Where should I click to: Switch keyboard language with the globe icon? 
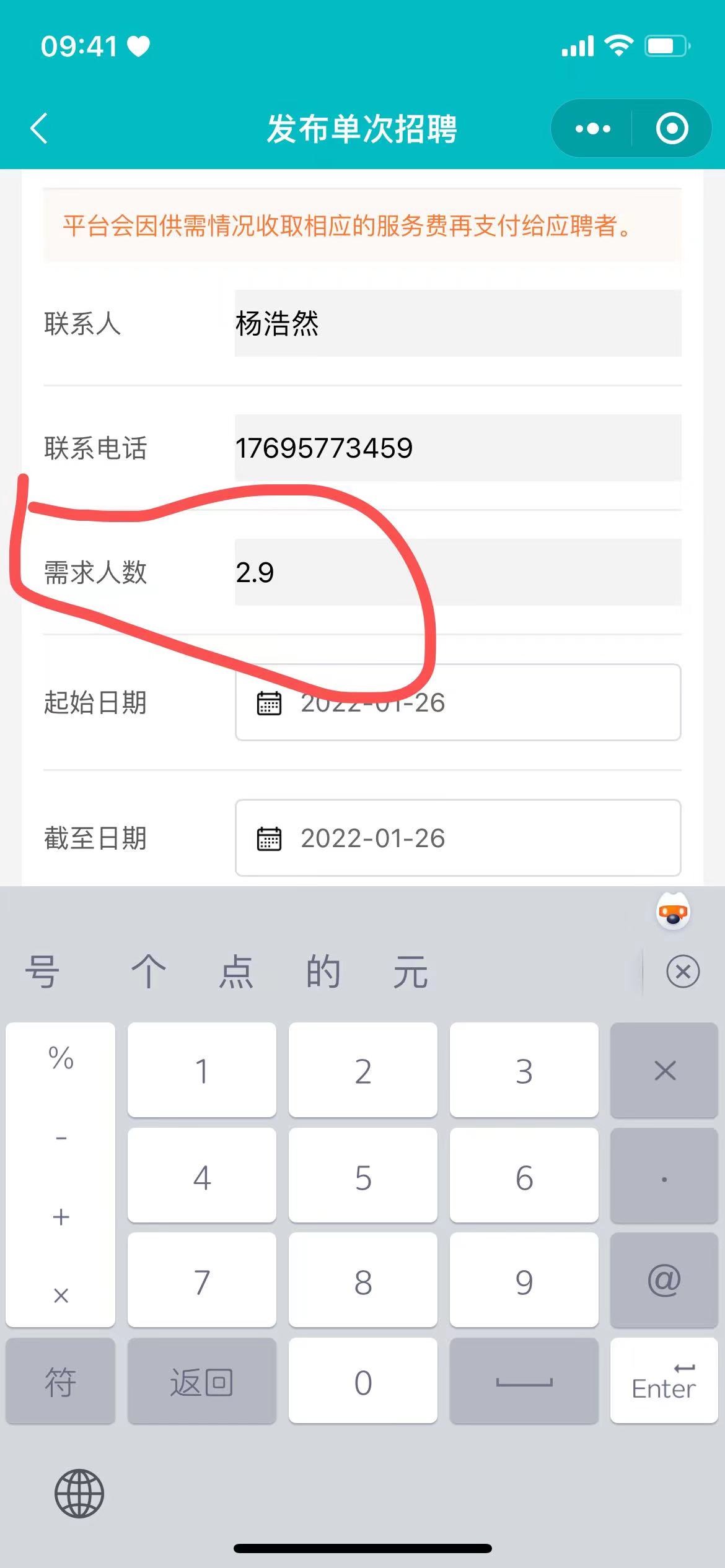[79, 1493]
